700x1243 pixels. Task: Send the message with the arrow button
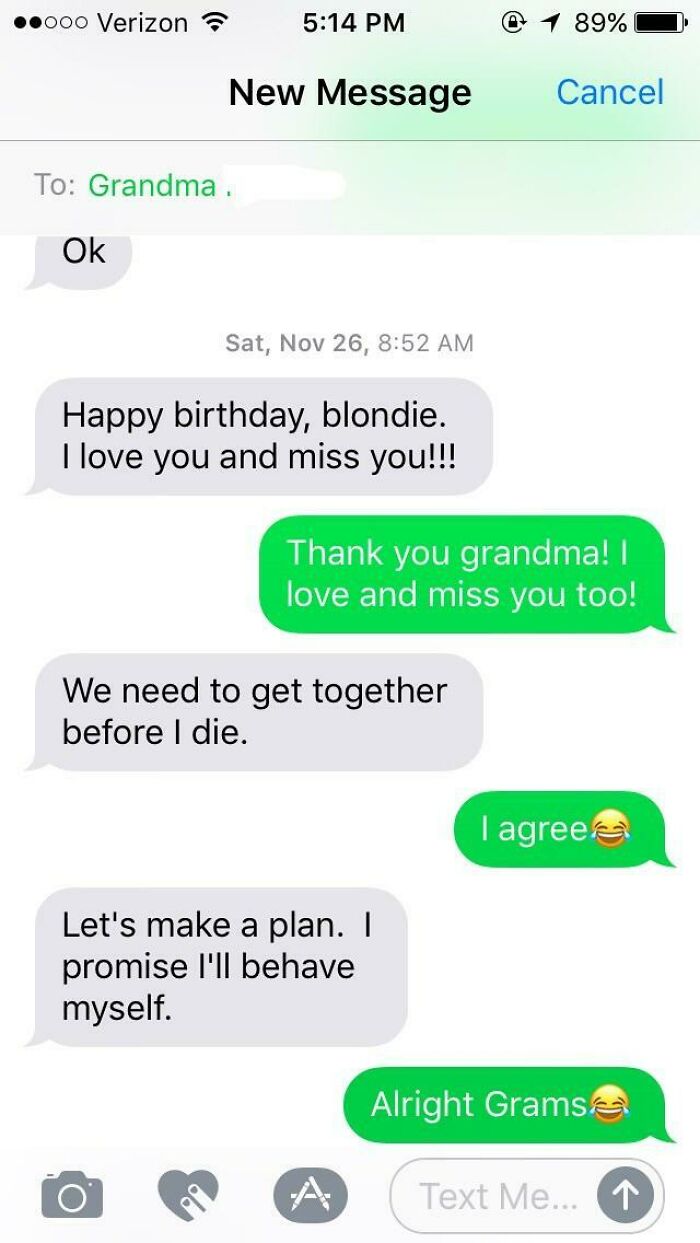click(x=624, y=1195)
